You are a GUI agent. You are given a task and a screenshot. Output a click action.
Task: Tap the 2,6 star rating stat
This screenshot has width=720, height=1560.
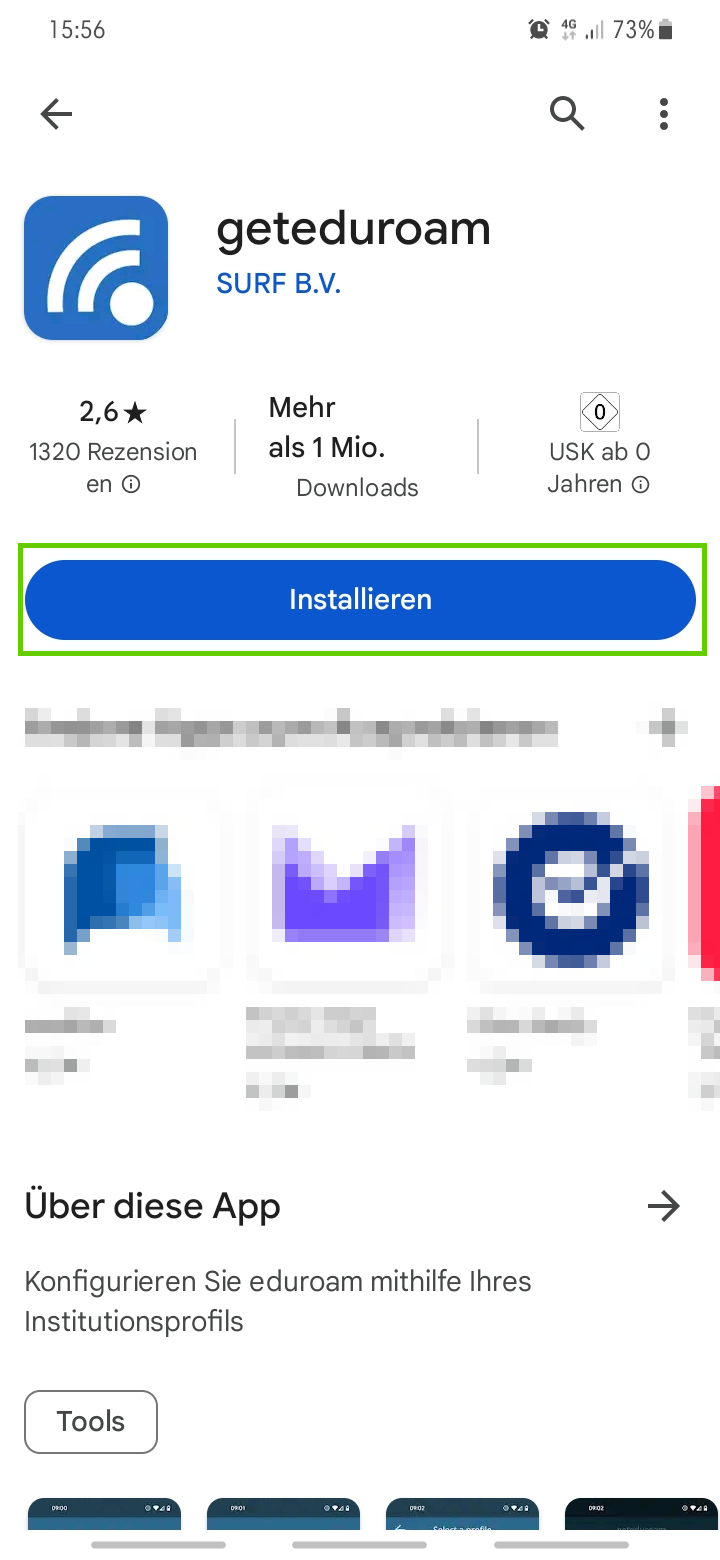click(x=113, y=412)
